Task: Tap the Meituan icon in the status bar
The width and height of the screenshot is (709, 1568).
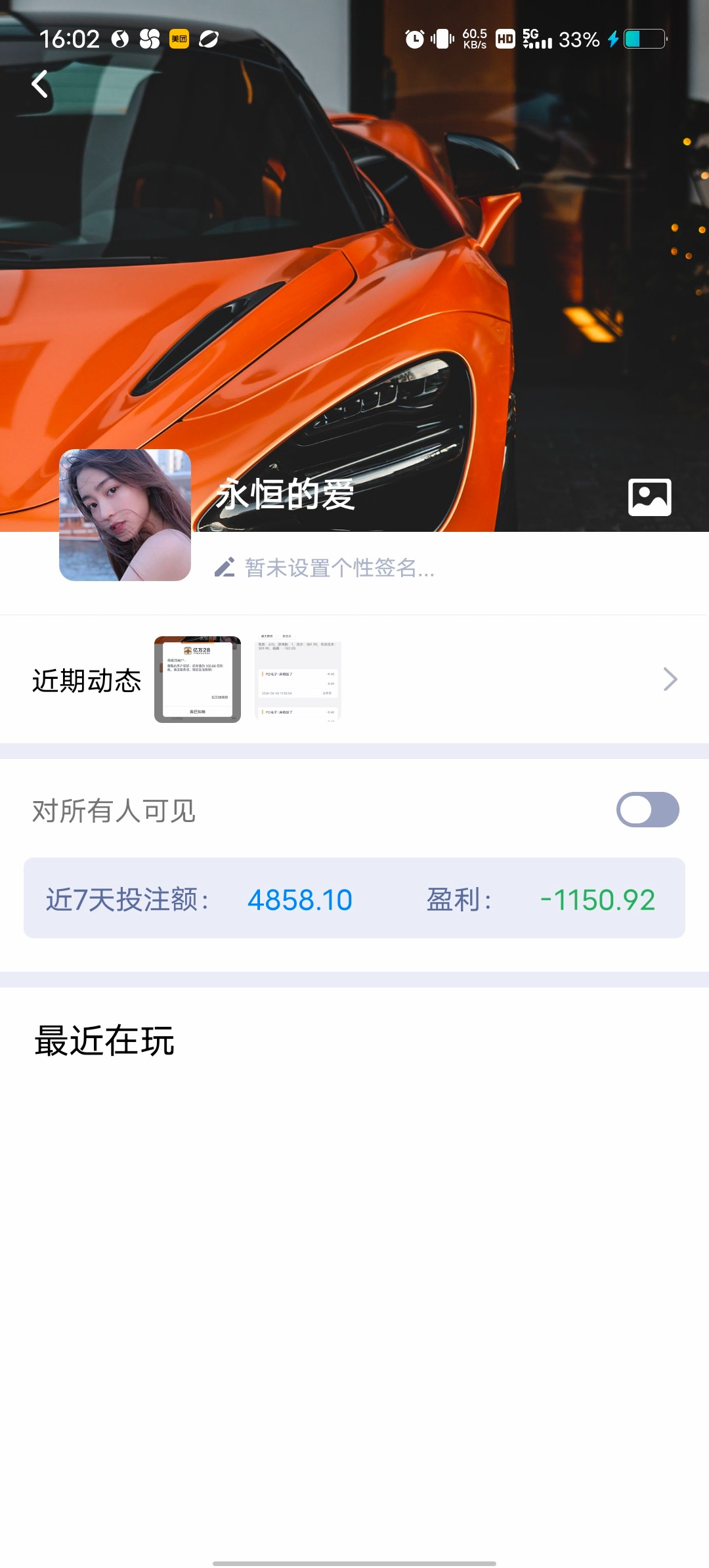Action: click(x=179, y=38)
